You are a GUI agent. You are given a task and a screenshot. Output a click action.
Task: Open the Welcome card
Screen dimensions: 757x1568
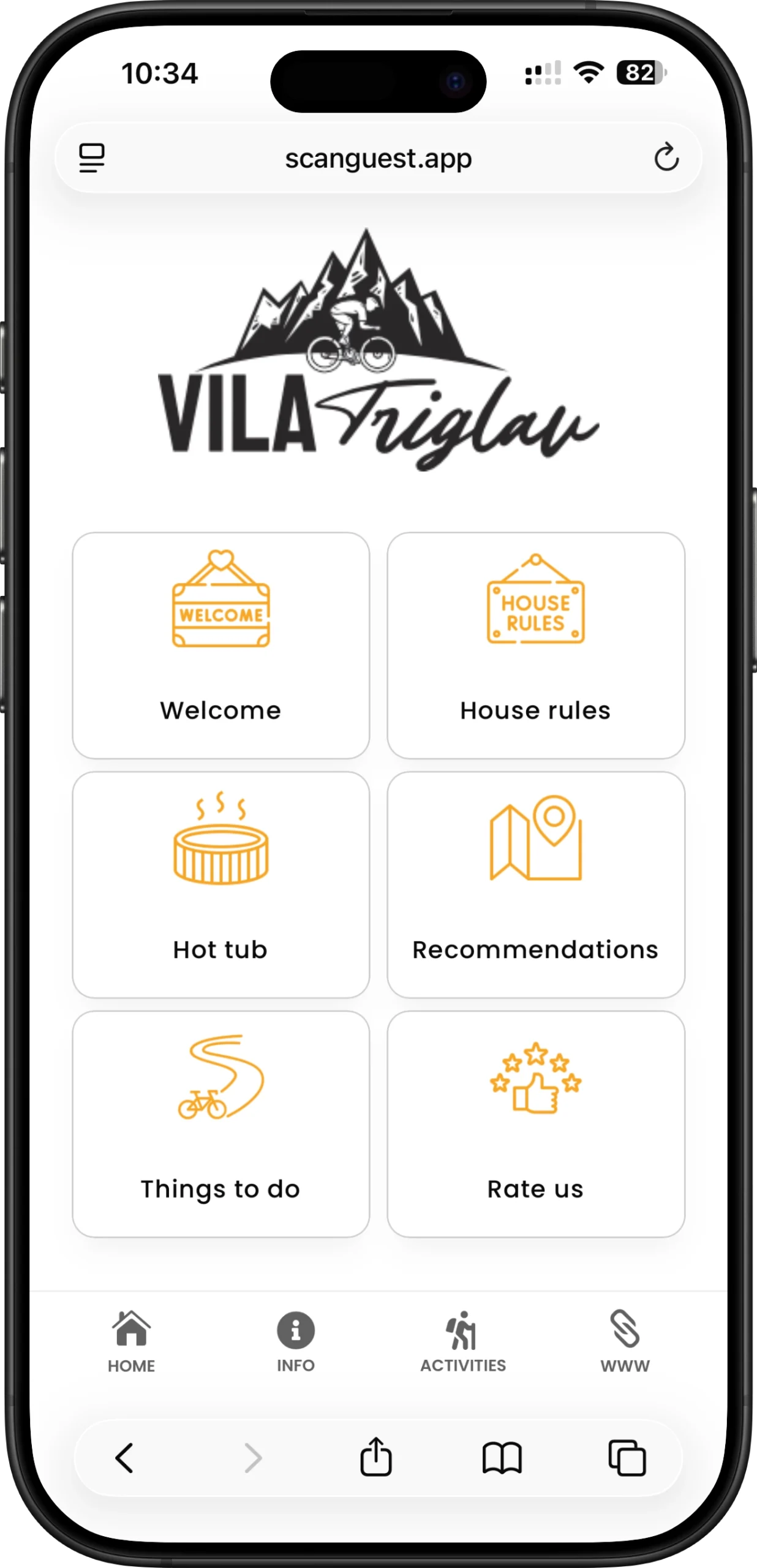tap(220, 645)
